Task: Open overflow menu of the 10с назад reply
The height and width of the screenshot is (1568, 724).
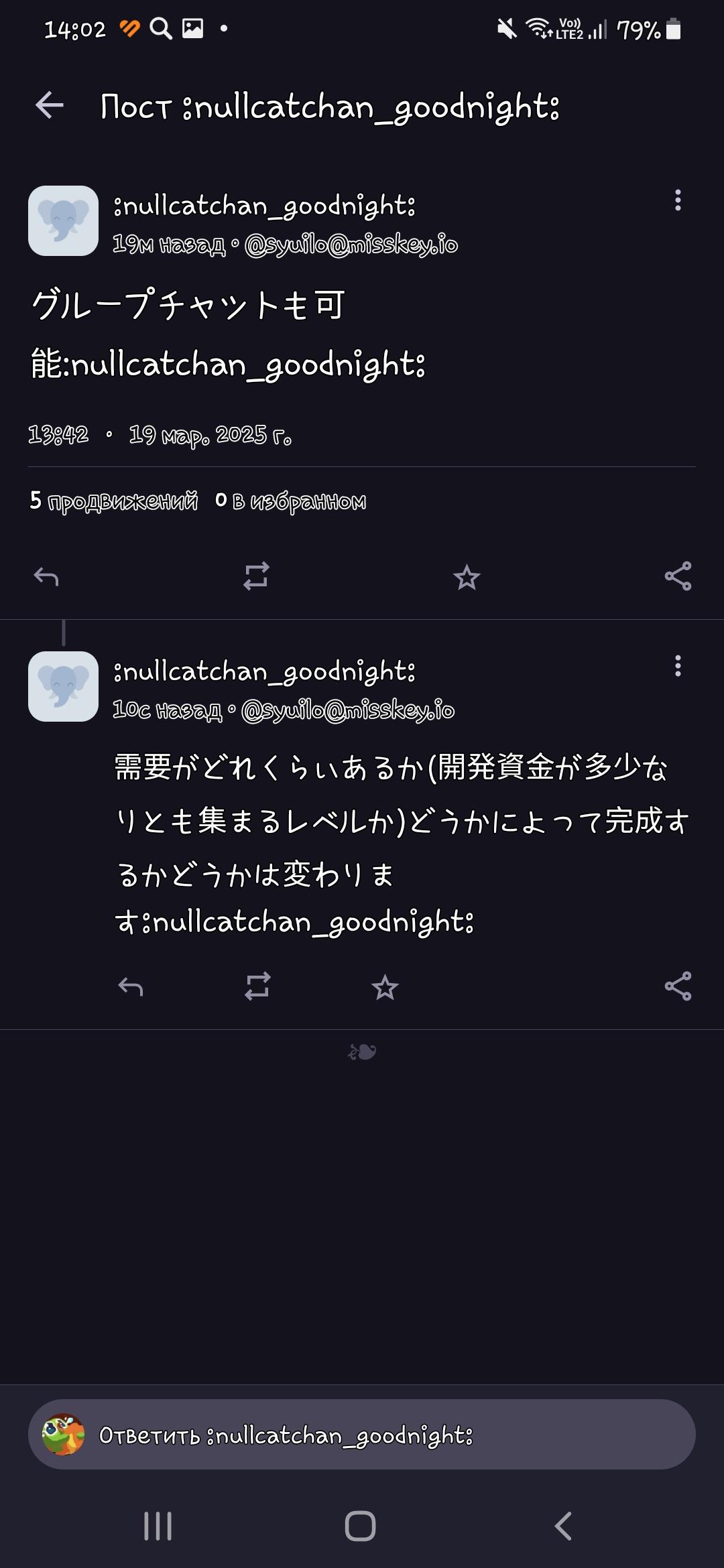Action: click(678, 666)
